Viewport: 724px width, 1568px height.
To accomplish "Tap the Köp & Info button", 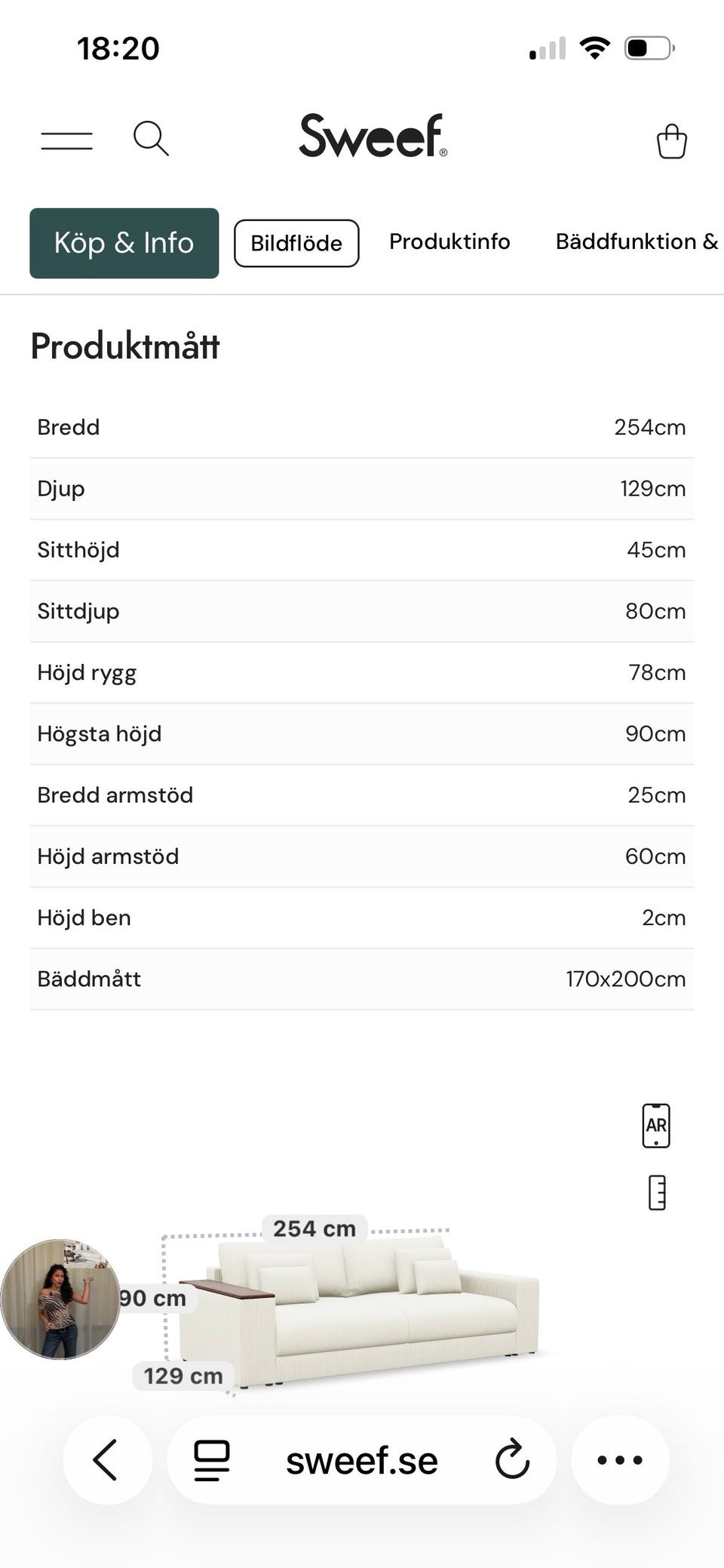I will point(124,243).
